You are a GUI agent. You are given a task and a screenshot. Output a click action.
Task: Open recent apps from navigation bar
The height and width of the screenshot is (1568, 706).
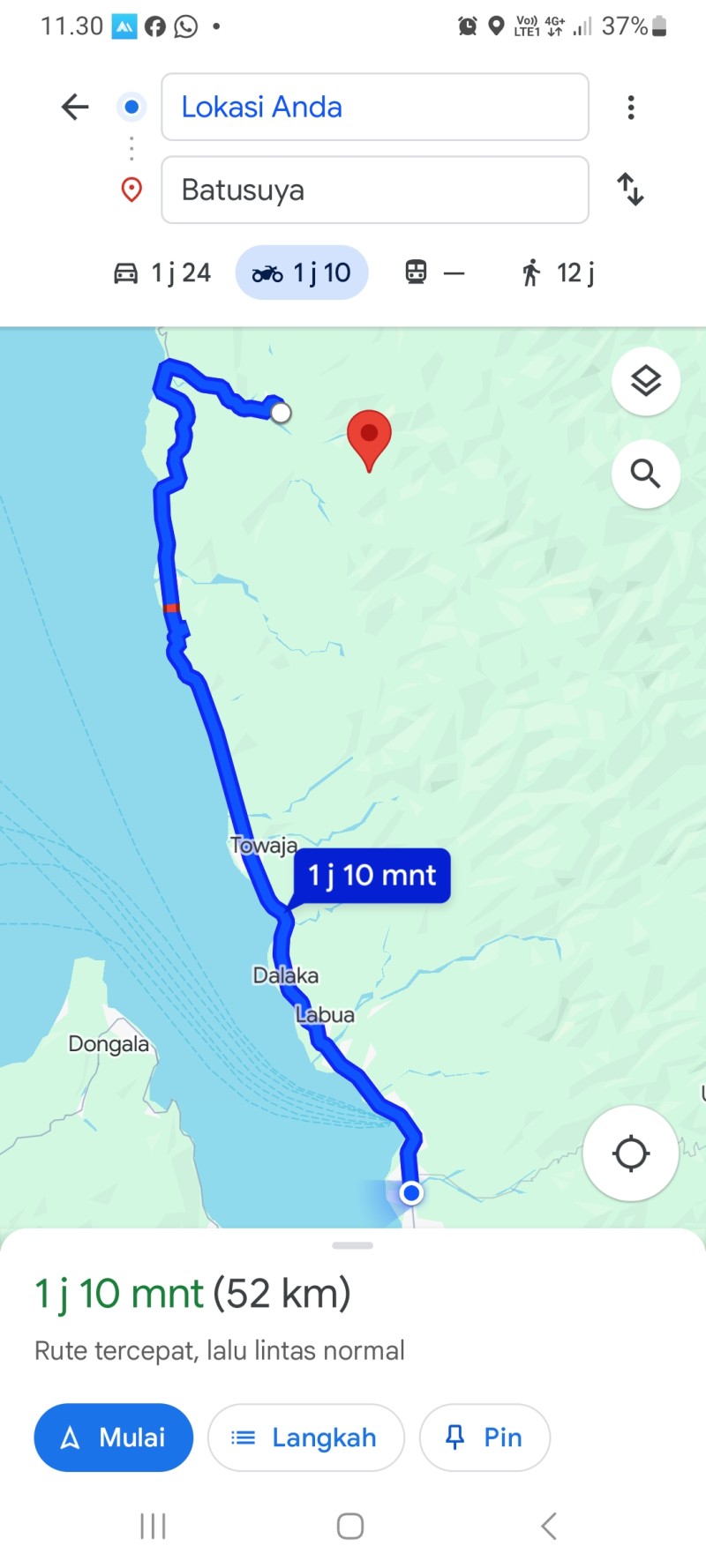[x=153, y=1526]
